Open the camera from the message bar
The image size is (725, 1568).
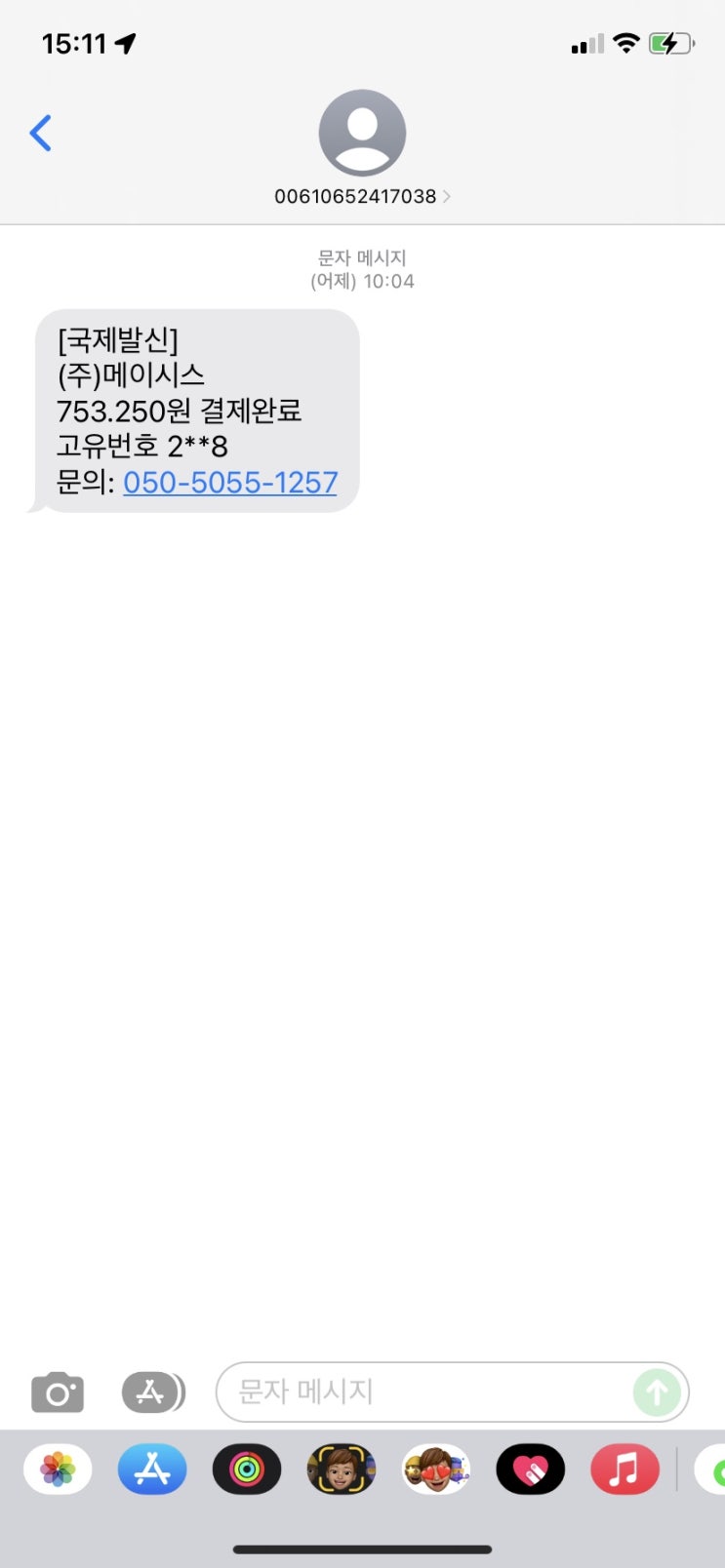pyautogui.click(x=57, y=1392)
